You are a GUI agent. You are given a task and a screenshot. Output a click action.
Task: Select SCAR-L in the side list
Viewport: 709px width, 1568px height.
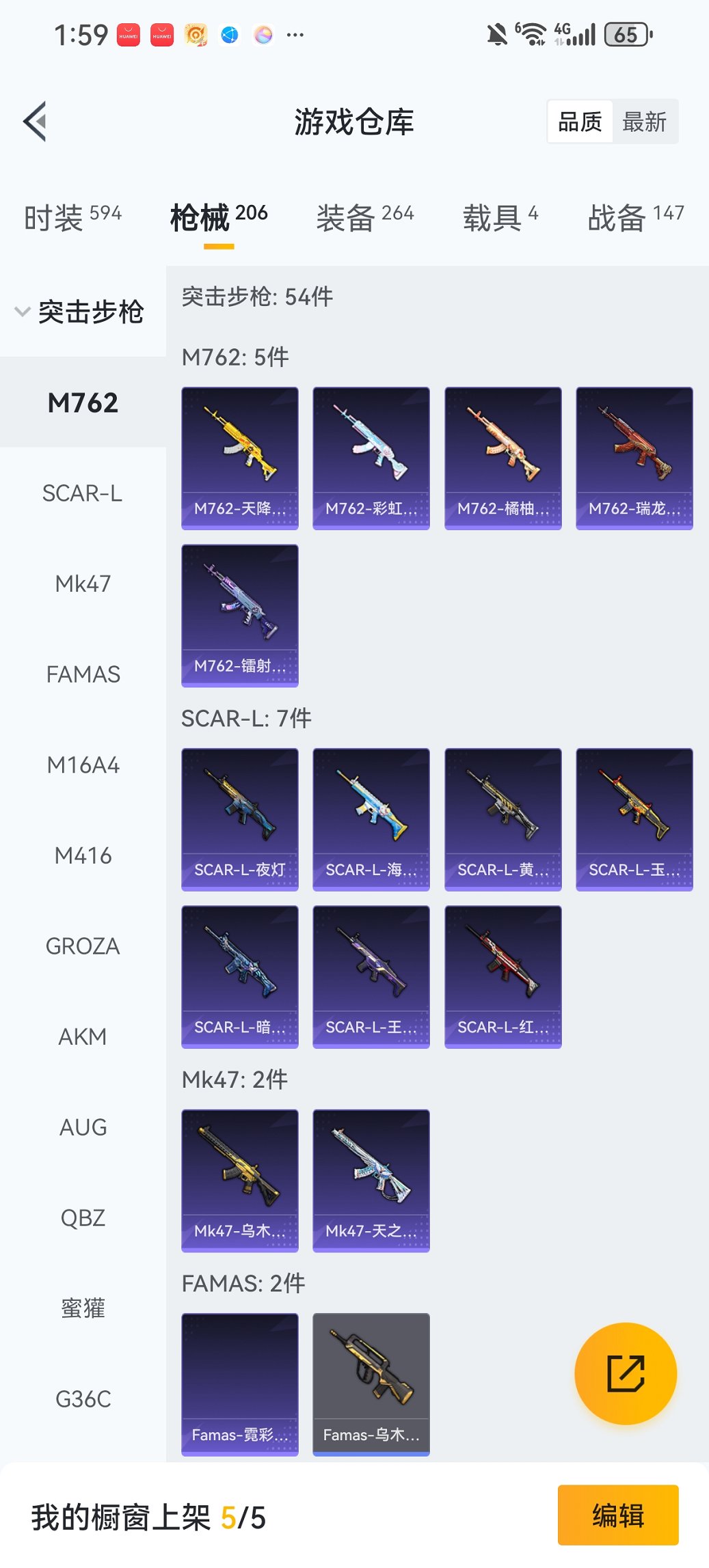(x=83, y=493)
